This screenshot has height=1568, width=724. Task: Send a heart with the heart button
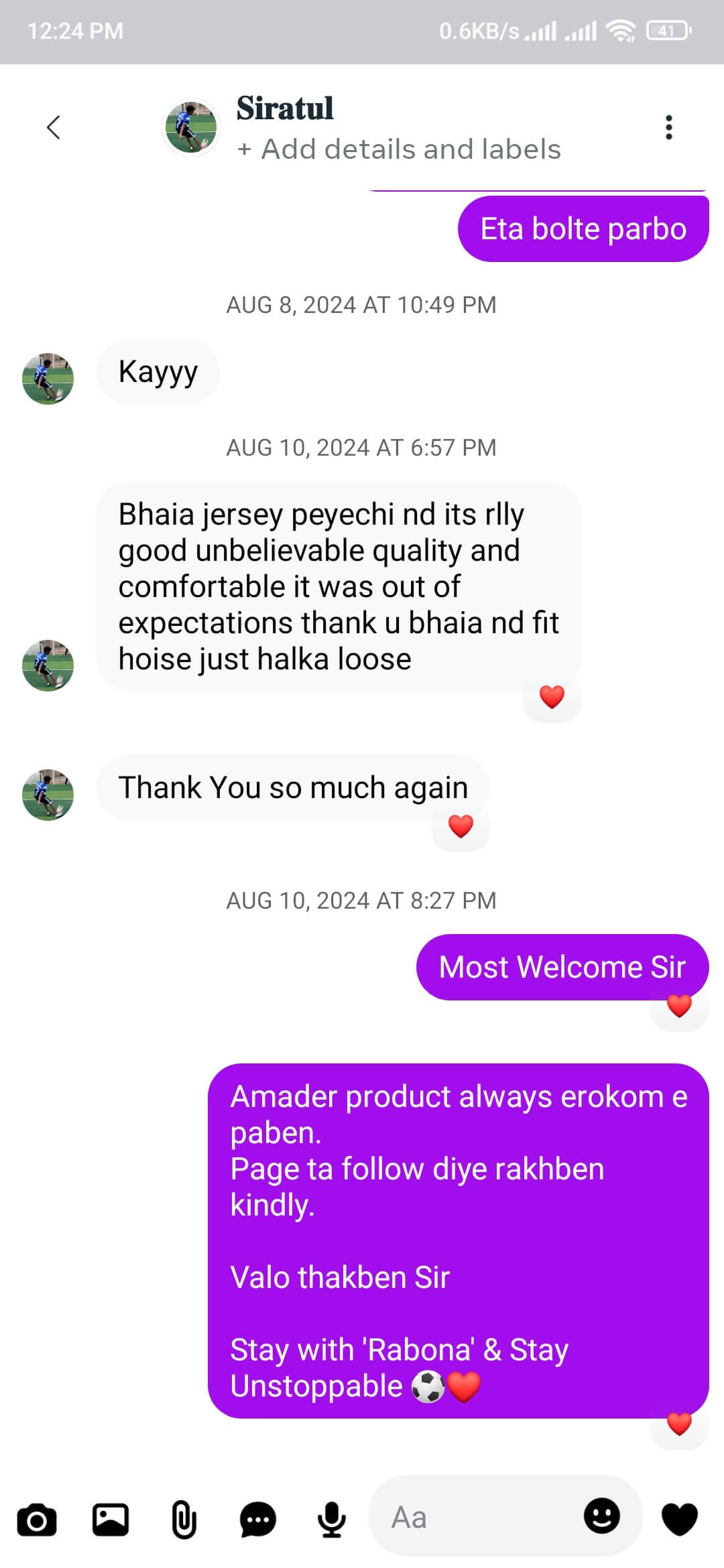[x=679, y=1519]
